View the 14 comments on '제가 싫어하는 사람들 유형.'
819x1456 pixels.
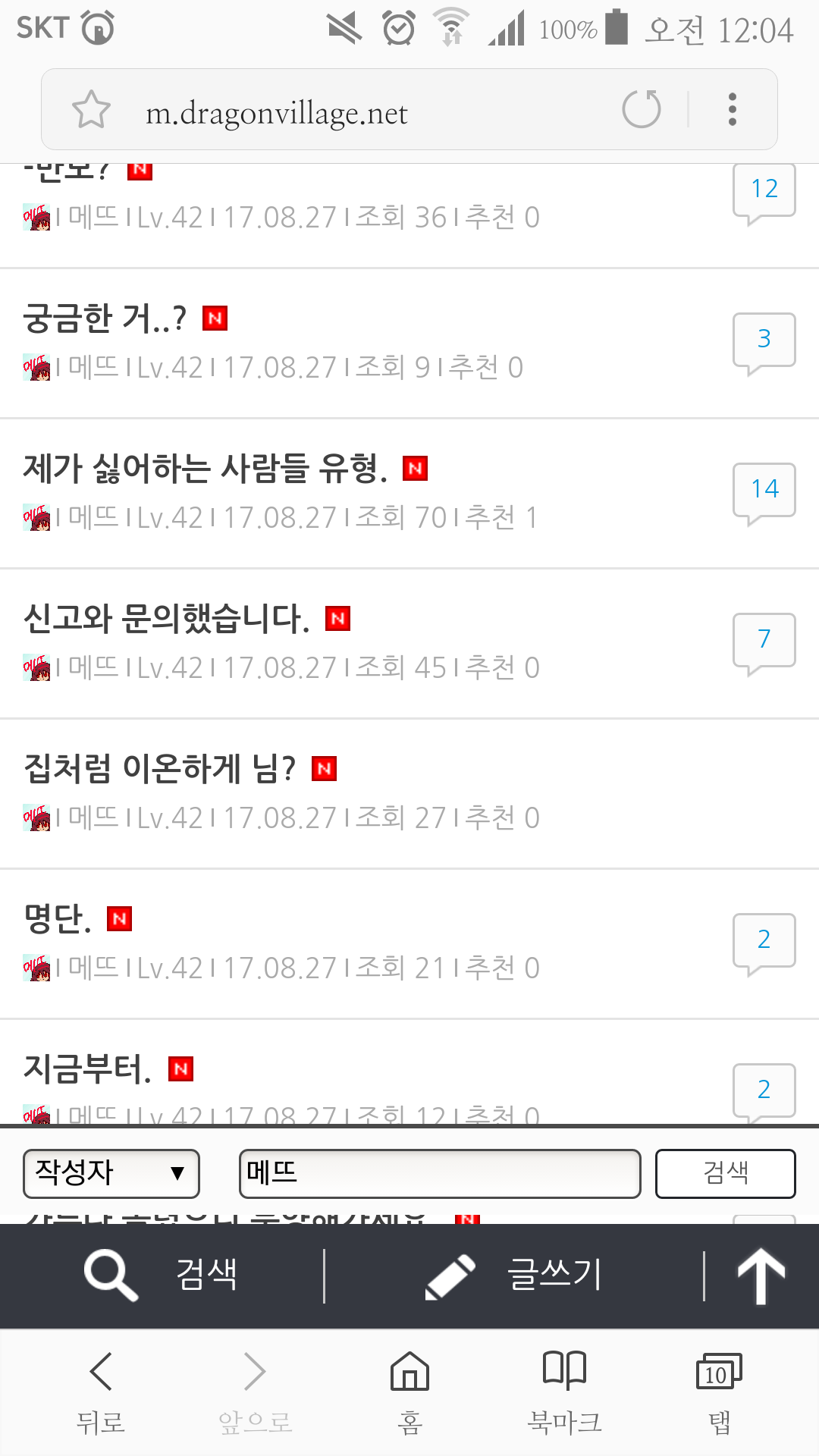click(x=764, y=491)
